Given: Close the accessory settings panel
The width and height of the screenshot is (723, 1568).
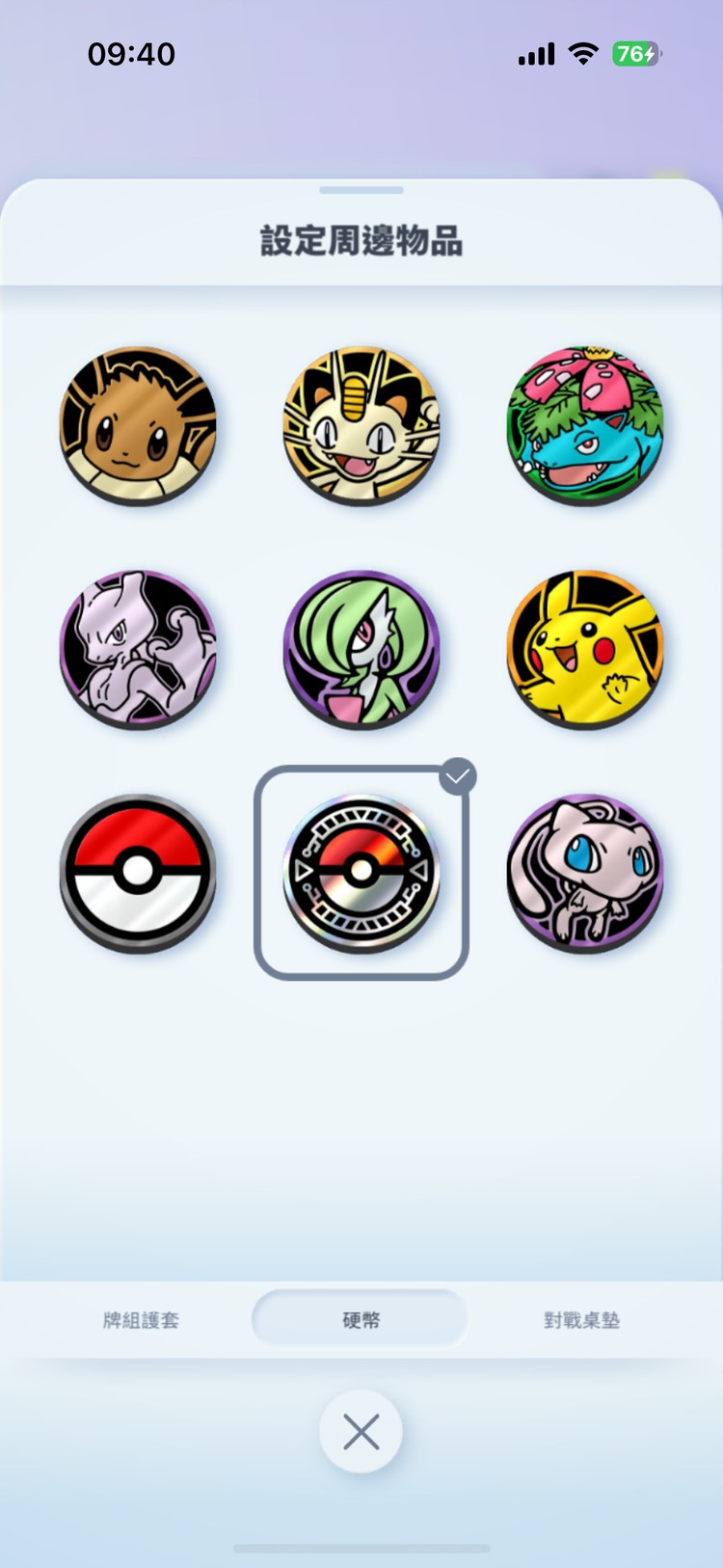Looking at the screenshot, I should click(361, 1432).
